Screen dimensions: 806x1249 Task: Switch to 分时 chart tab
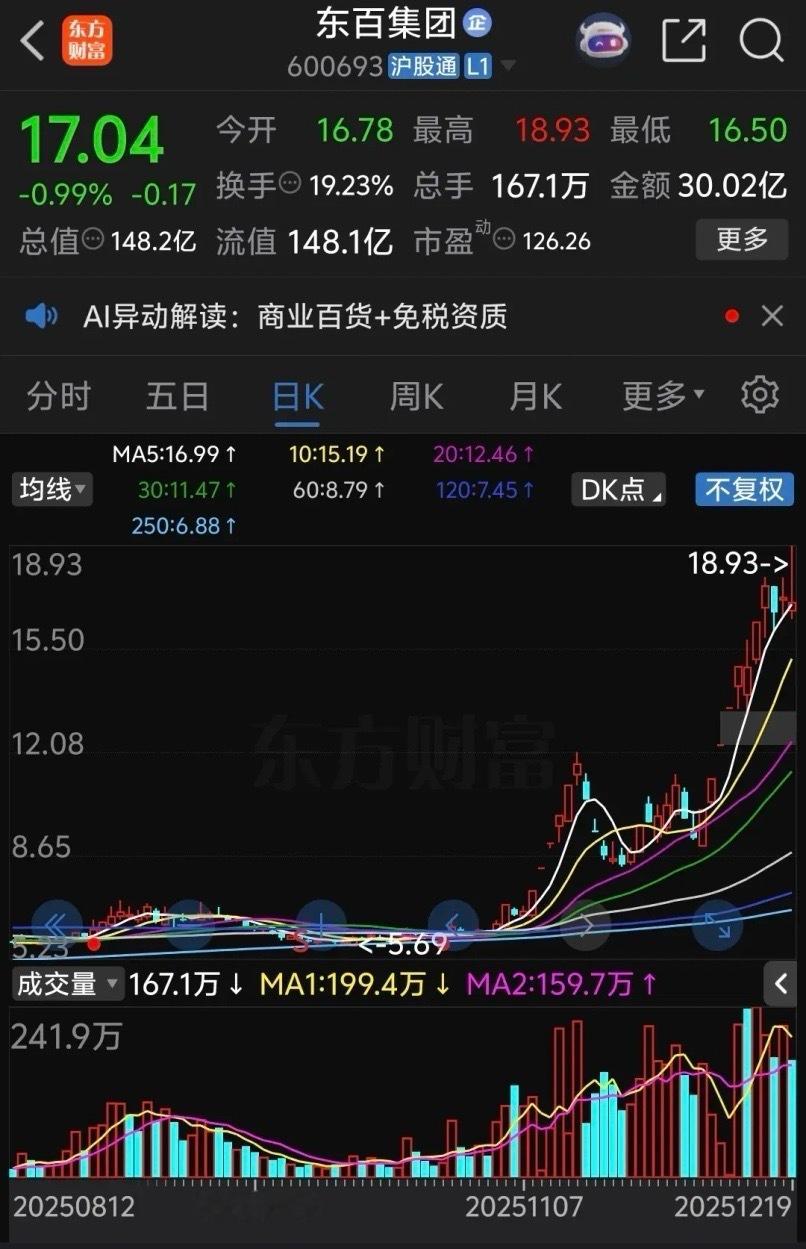point(59,396)
